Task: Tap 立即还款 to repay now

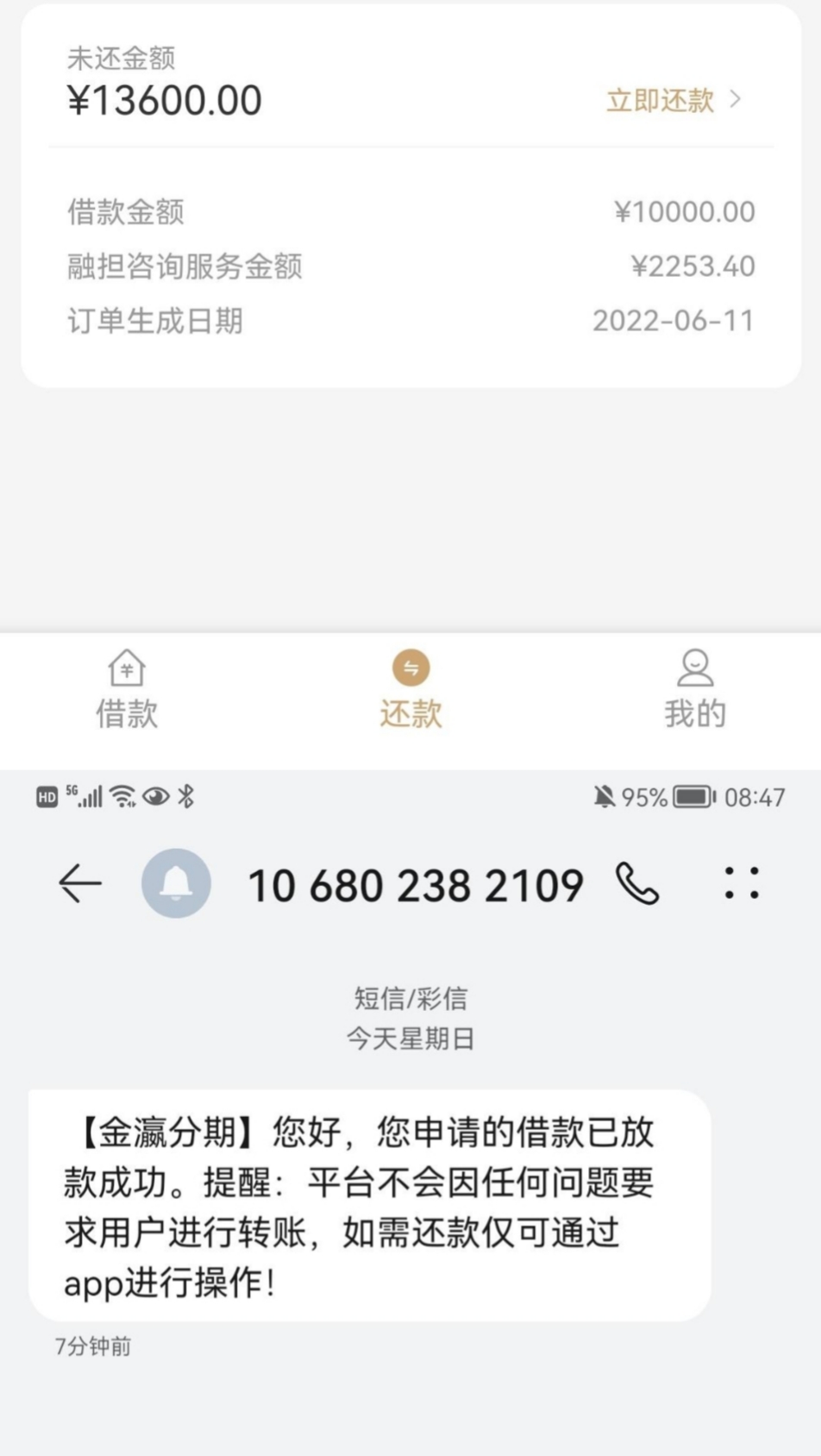Action: tap(674, 100)
